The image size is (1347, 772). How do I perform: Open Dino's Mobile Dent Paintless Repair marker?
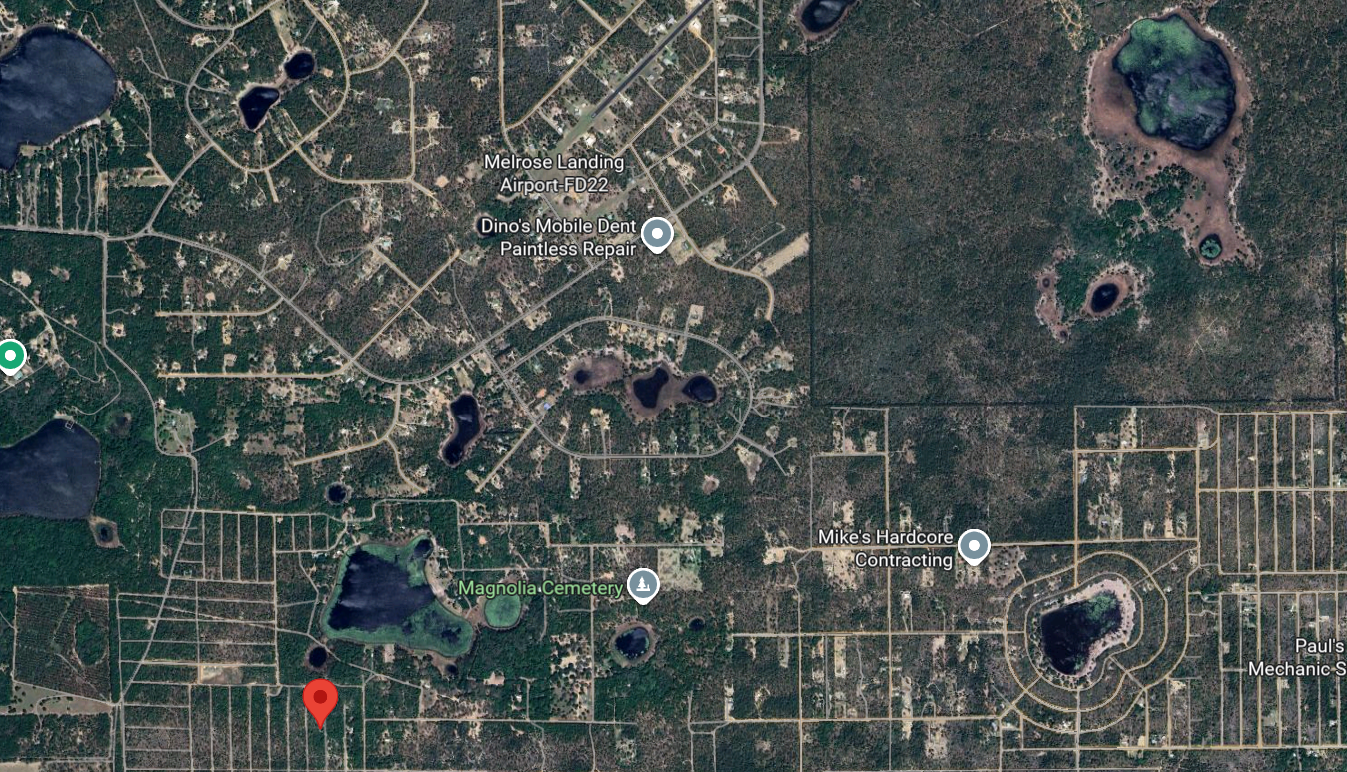pos(657,234)
